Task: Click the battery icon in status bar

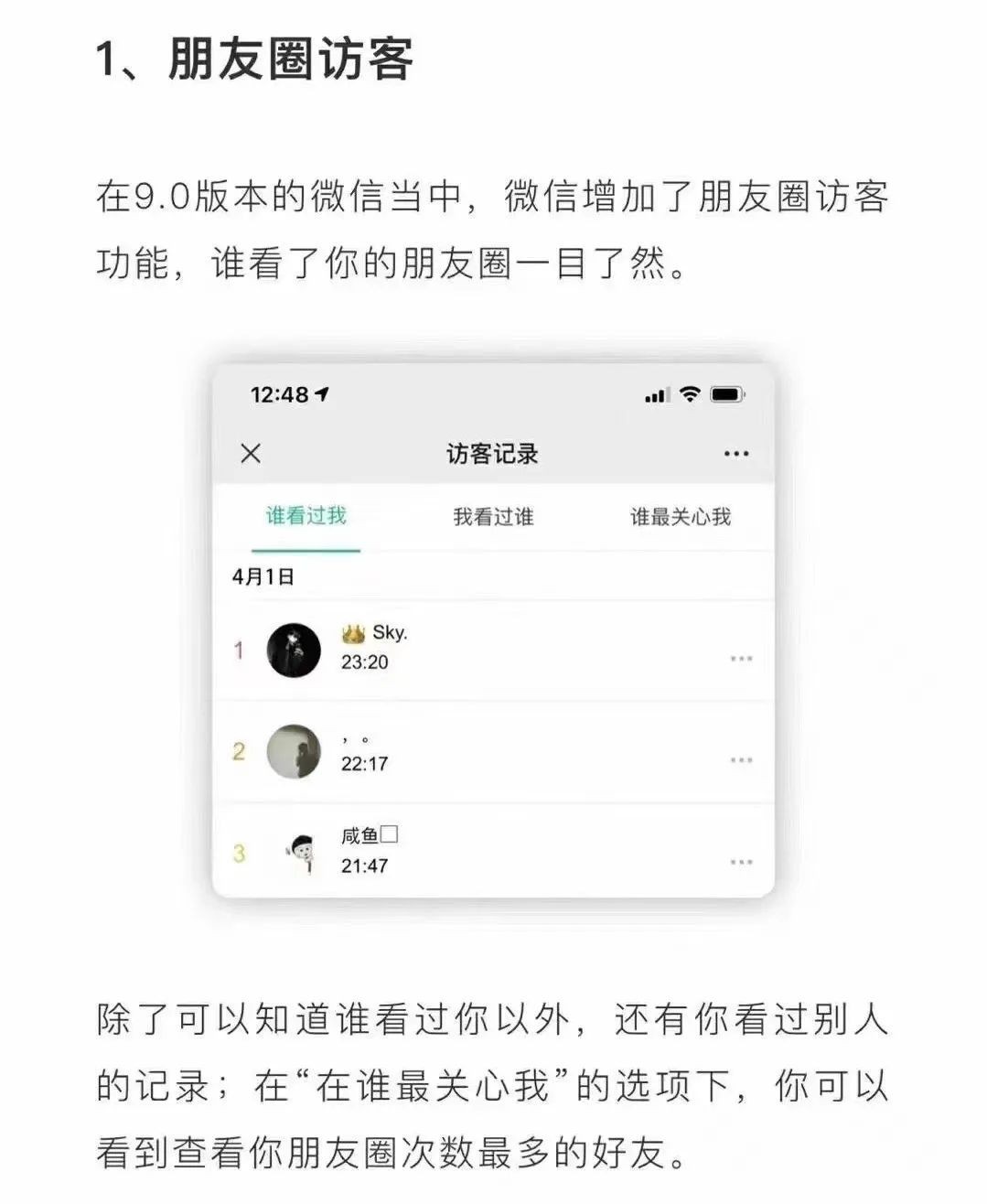Action: pyautogui.click(x=725, y=393)
